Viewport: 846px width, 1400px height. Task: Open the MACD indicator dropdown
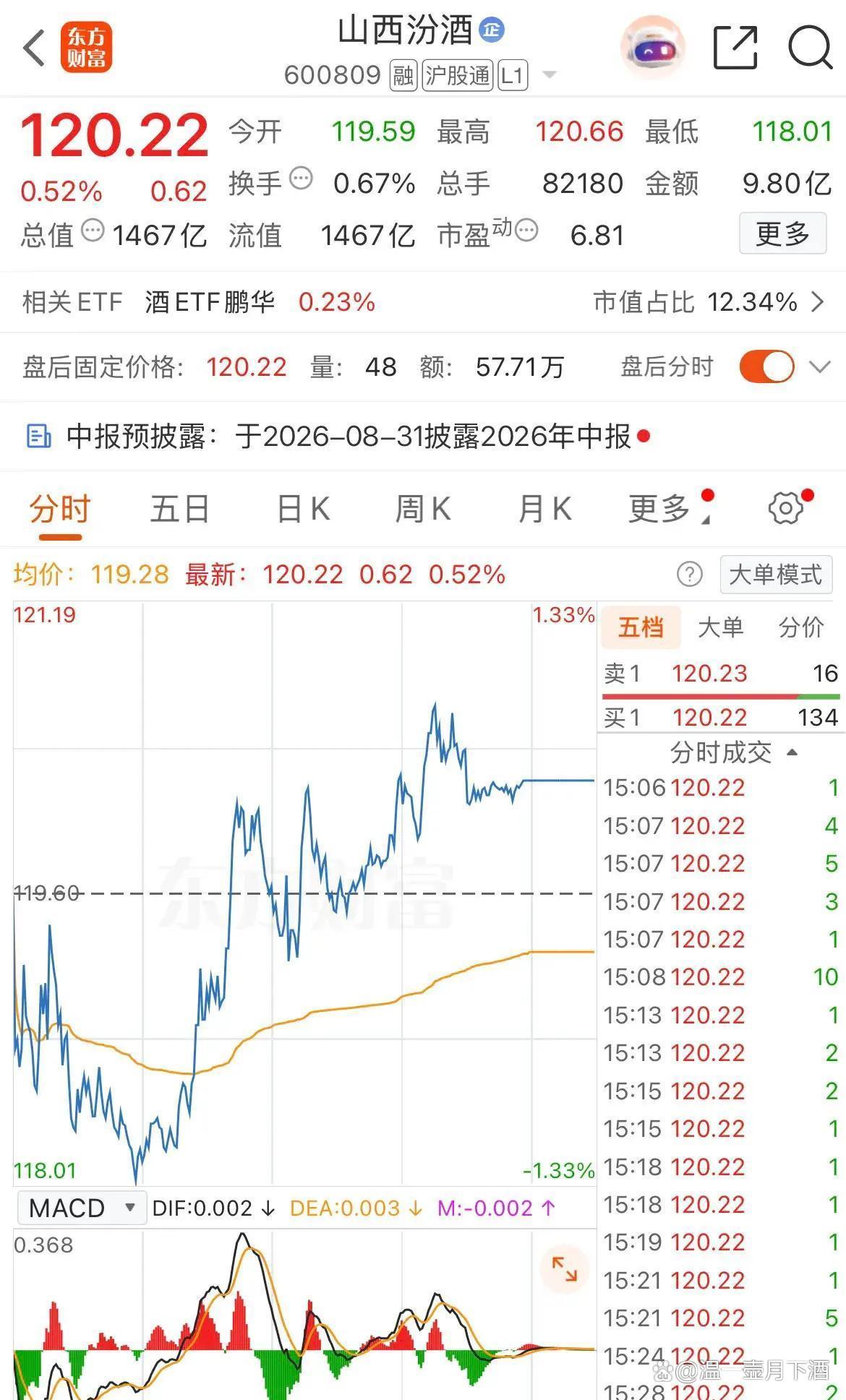click(81, 1208)
